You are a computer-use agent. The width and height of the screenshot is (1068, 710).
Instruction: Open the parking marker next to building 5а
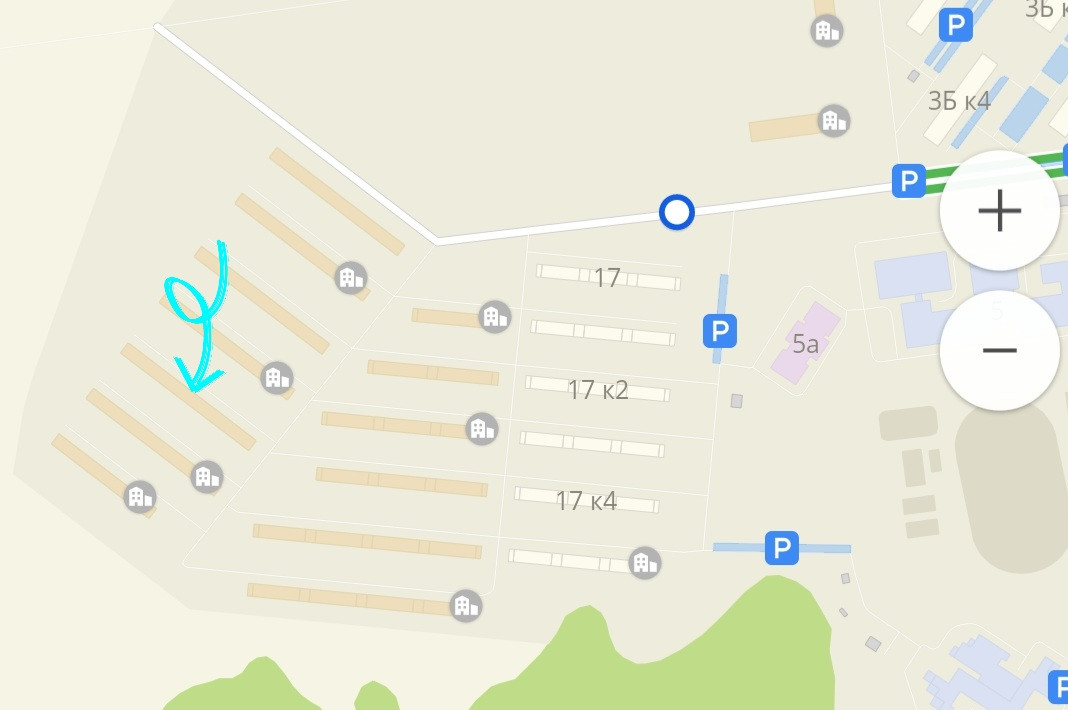720,330
